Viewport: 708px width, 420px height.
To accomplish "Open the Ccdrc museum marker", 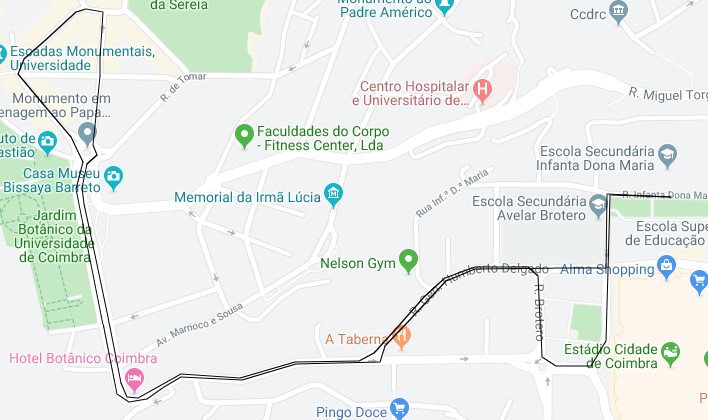I will [618, 13].
